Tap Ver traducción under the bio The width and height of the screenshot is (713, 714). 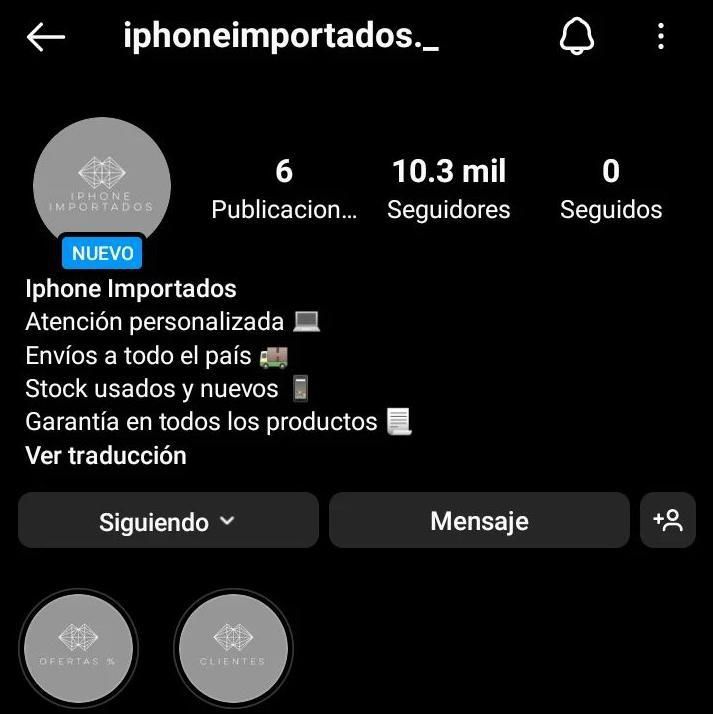pos(106,456)
